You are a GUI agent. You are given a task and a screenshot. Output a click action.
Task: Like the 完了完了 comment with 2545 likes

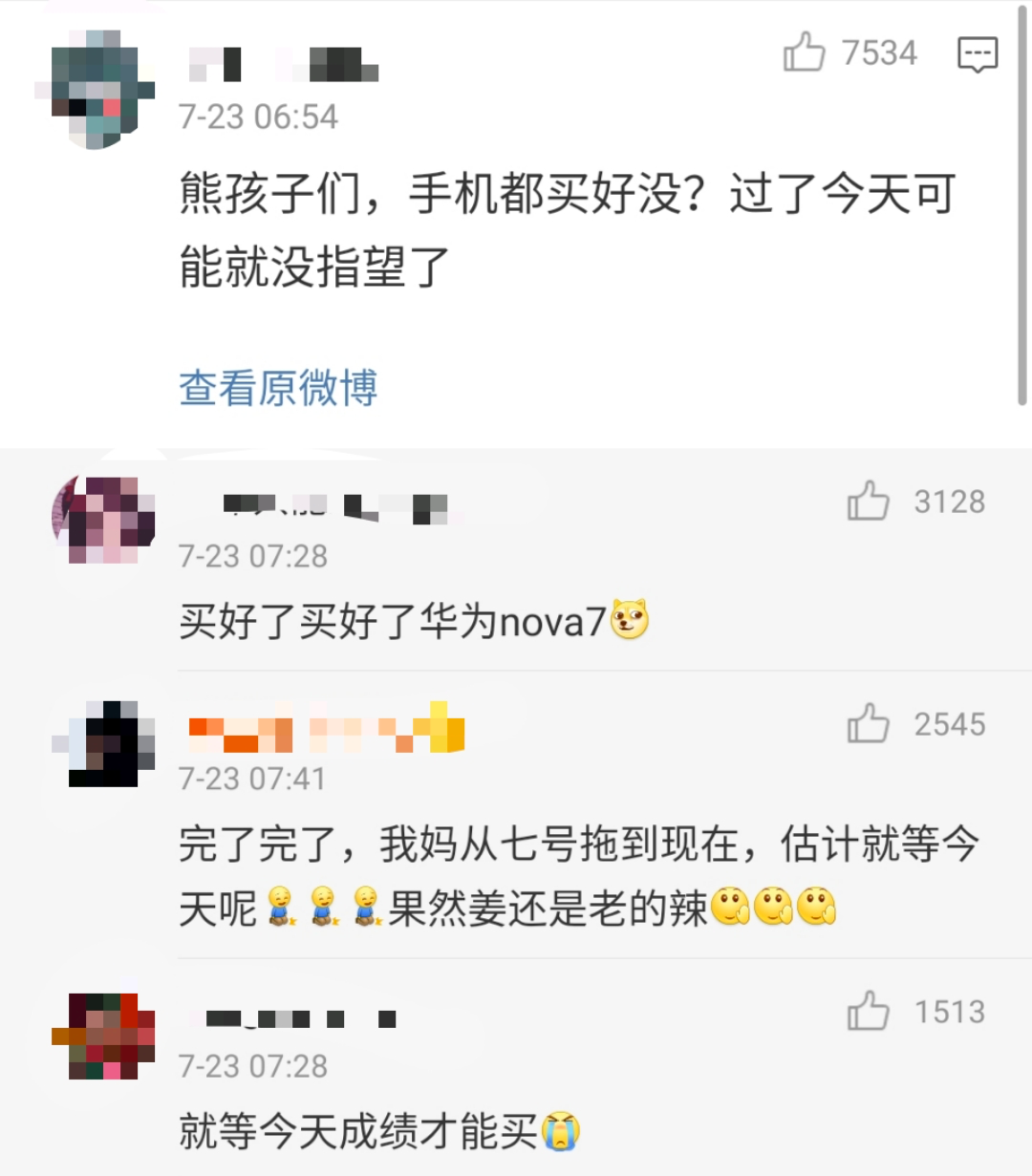coord(868,724)
